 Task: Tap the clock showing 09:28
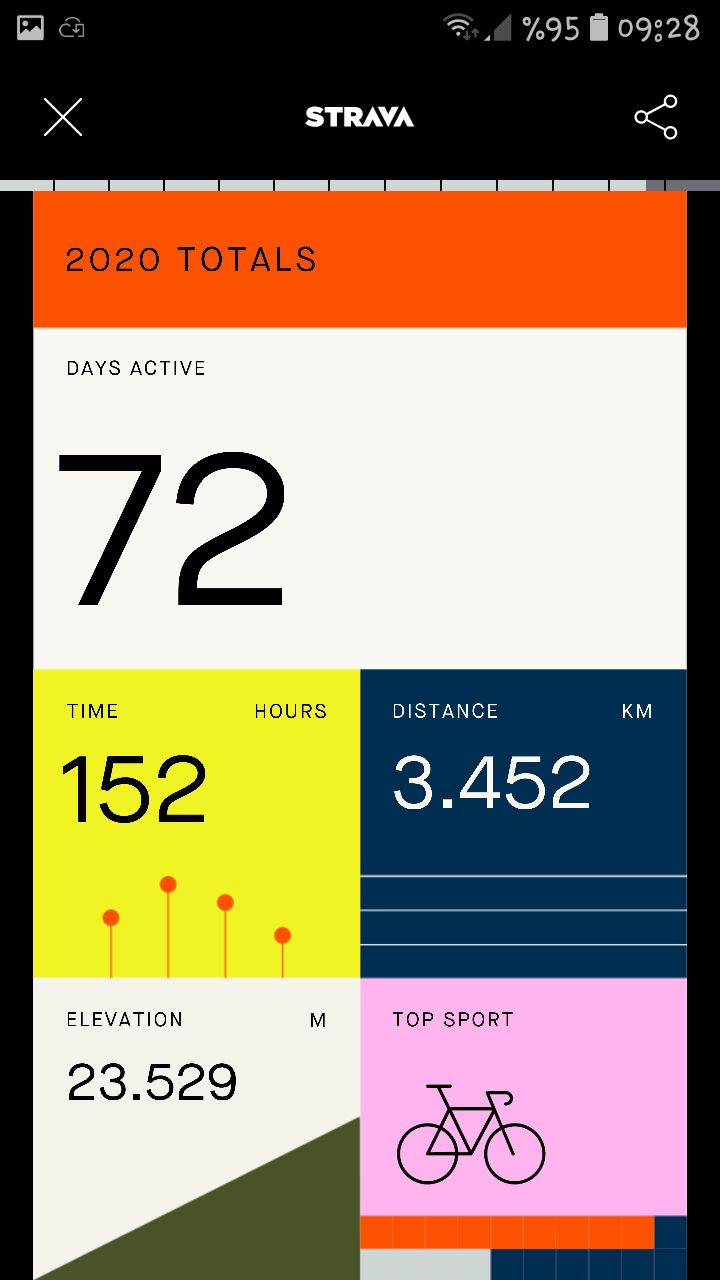tap(664, 27)
